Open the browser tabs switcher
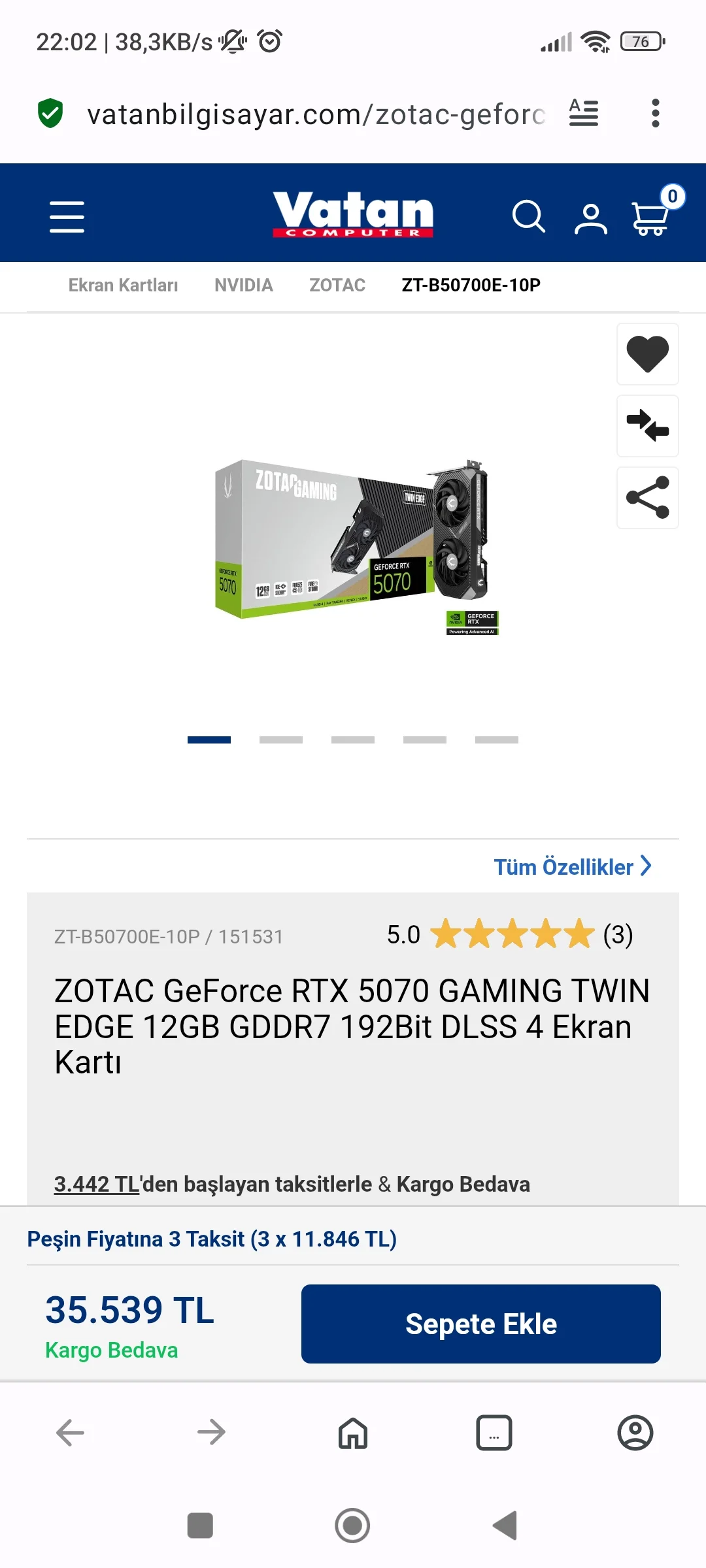The height and width of the screenshot is (1568, 706). (x=494, y=1433)
